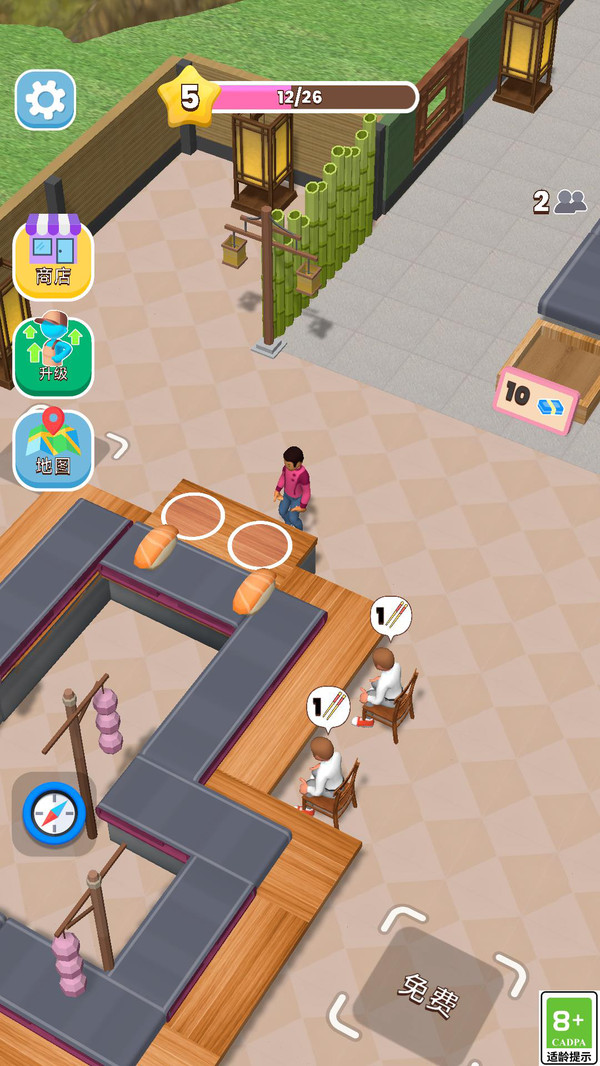Open the 升级 upgrade menu
This screenshot has width=600, height=1066.
[53, 357]
